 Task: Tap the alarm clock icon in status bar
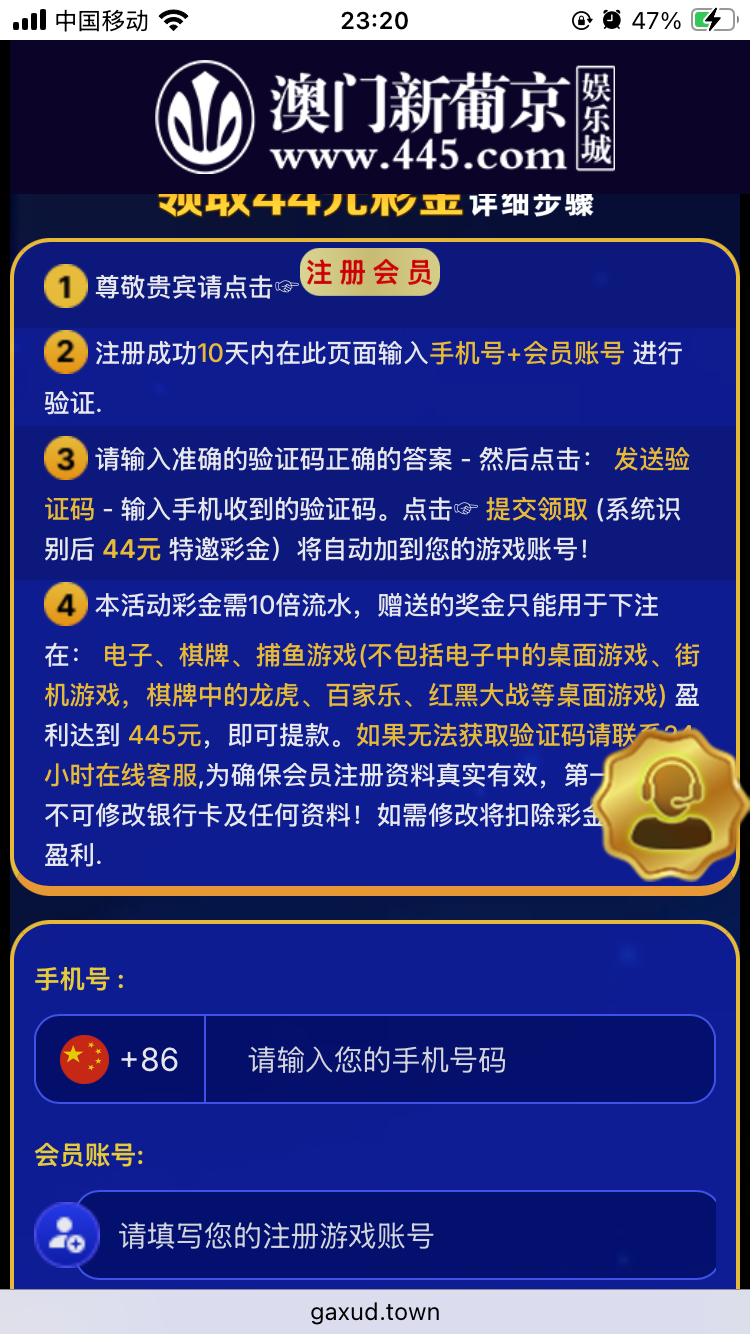pos(612,18)
